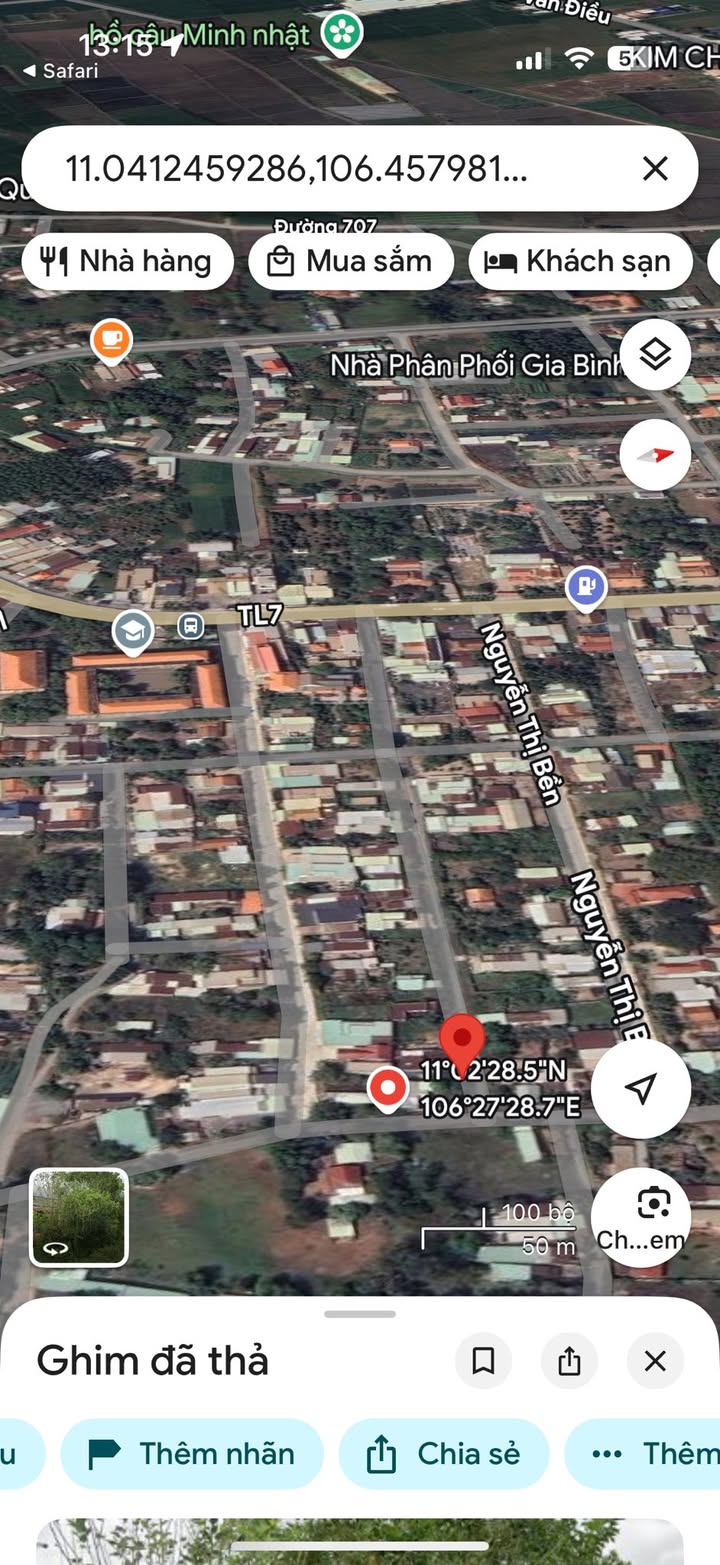720x1565 pixels.
Task: Clear the coordinates in the search box
Action: [x=654, y=168]
